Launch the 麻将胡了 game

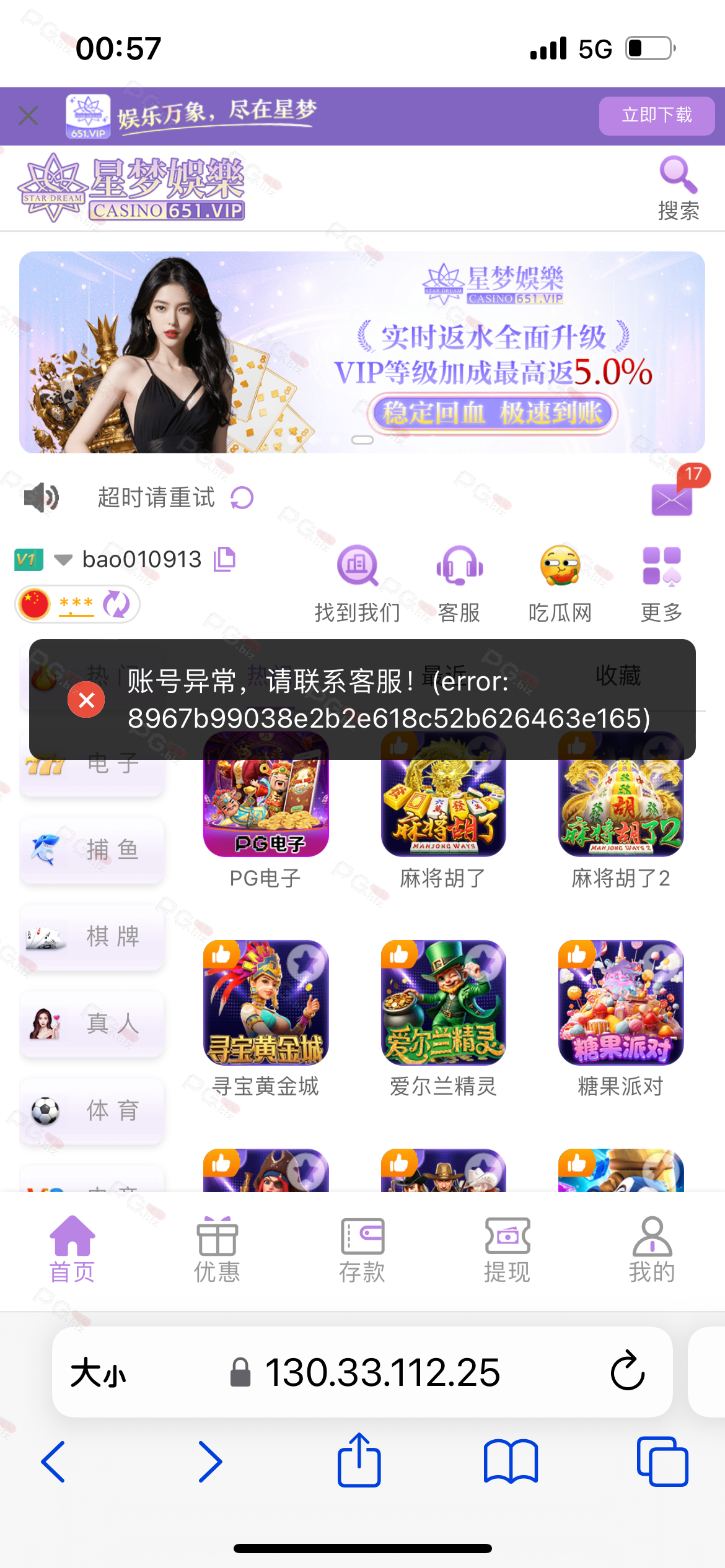point(443,804)
